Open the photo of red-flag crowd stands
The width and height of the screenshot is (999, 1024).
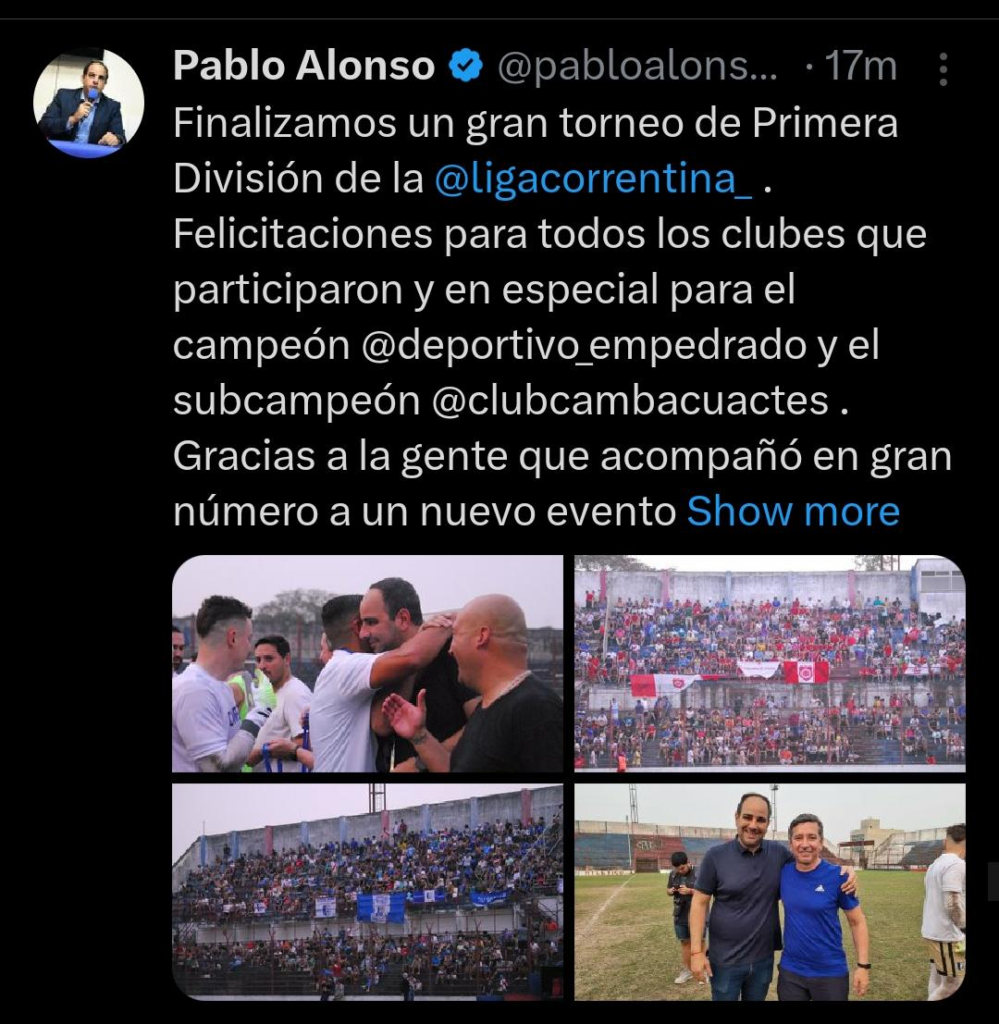tap(770, 664)
